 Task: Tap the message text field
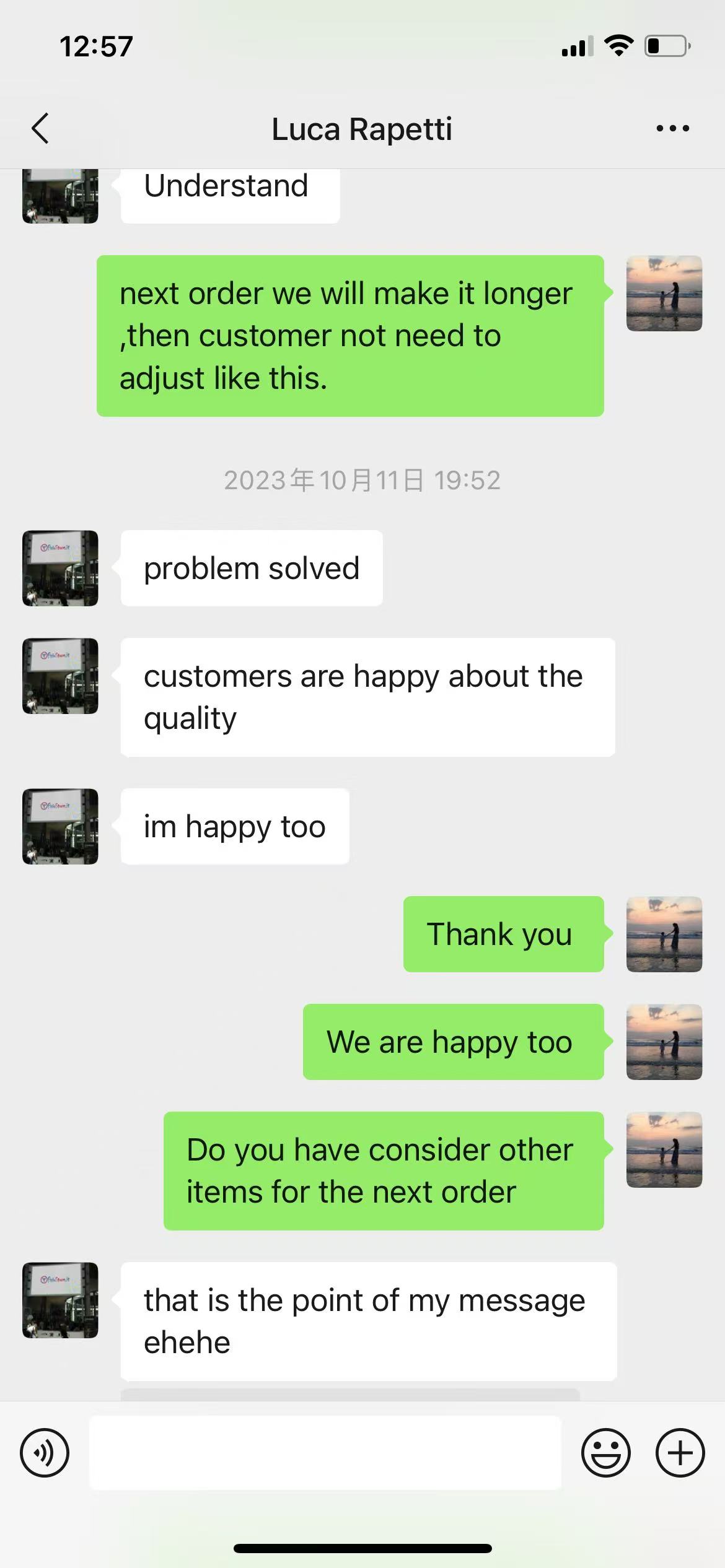click(x=325, y=1453)
